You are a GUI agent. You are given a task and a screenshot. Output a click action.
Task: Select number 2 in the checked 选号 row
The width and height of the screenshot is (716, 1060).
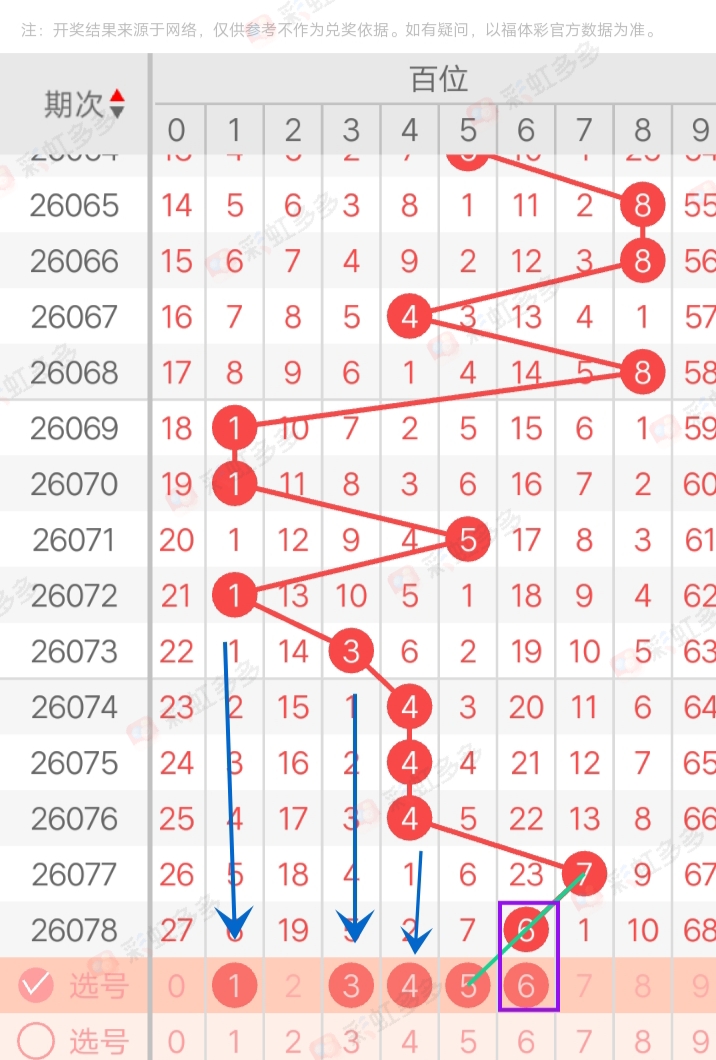click(x=293, y=987)
